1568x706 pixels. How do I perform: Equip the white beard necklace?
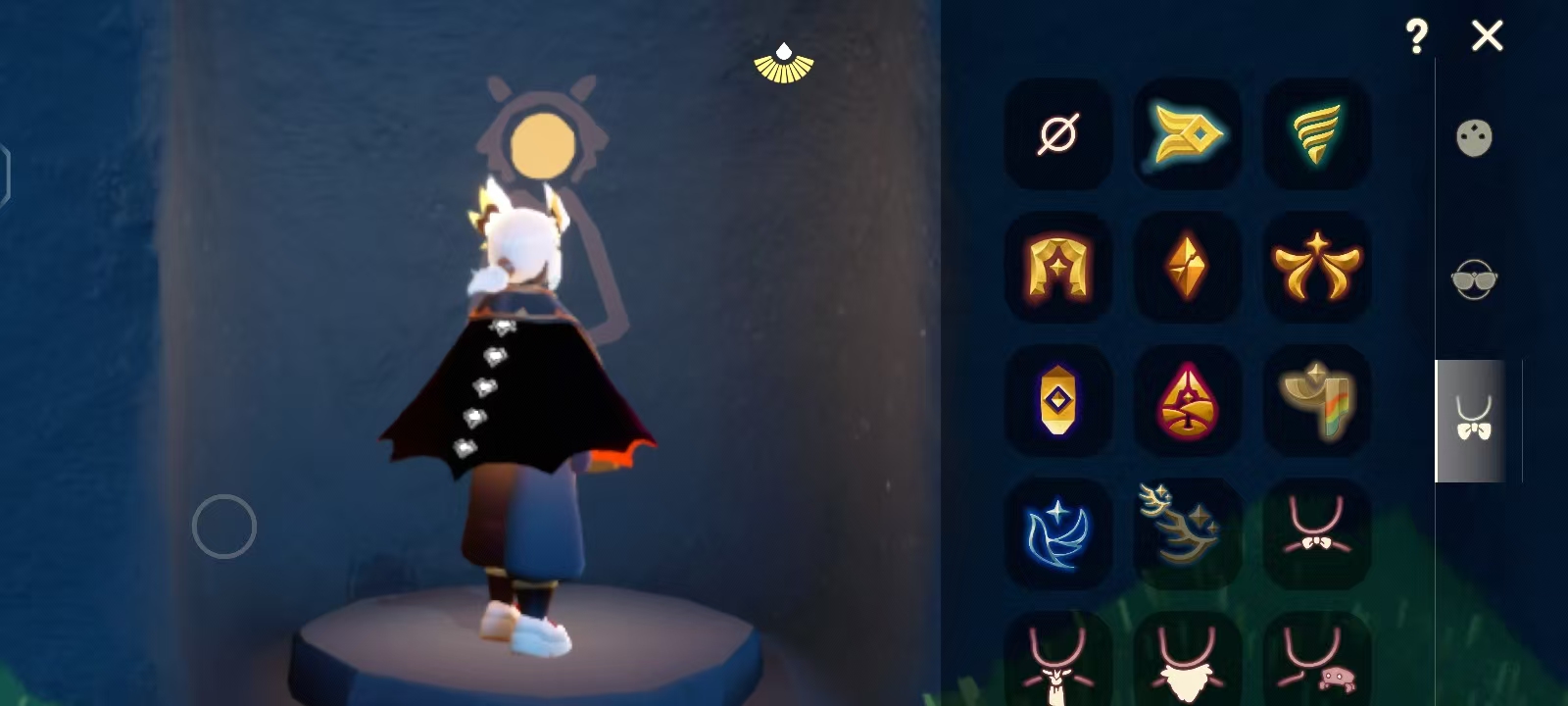[x=1188, y=662]
